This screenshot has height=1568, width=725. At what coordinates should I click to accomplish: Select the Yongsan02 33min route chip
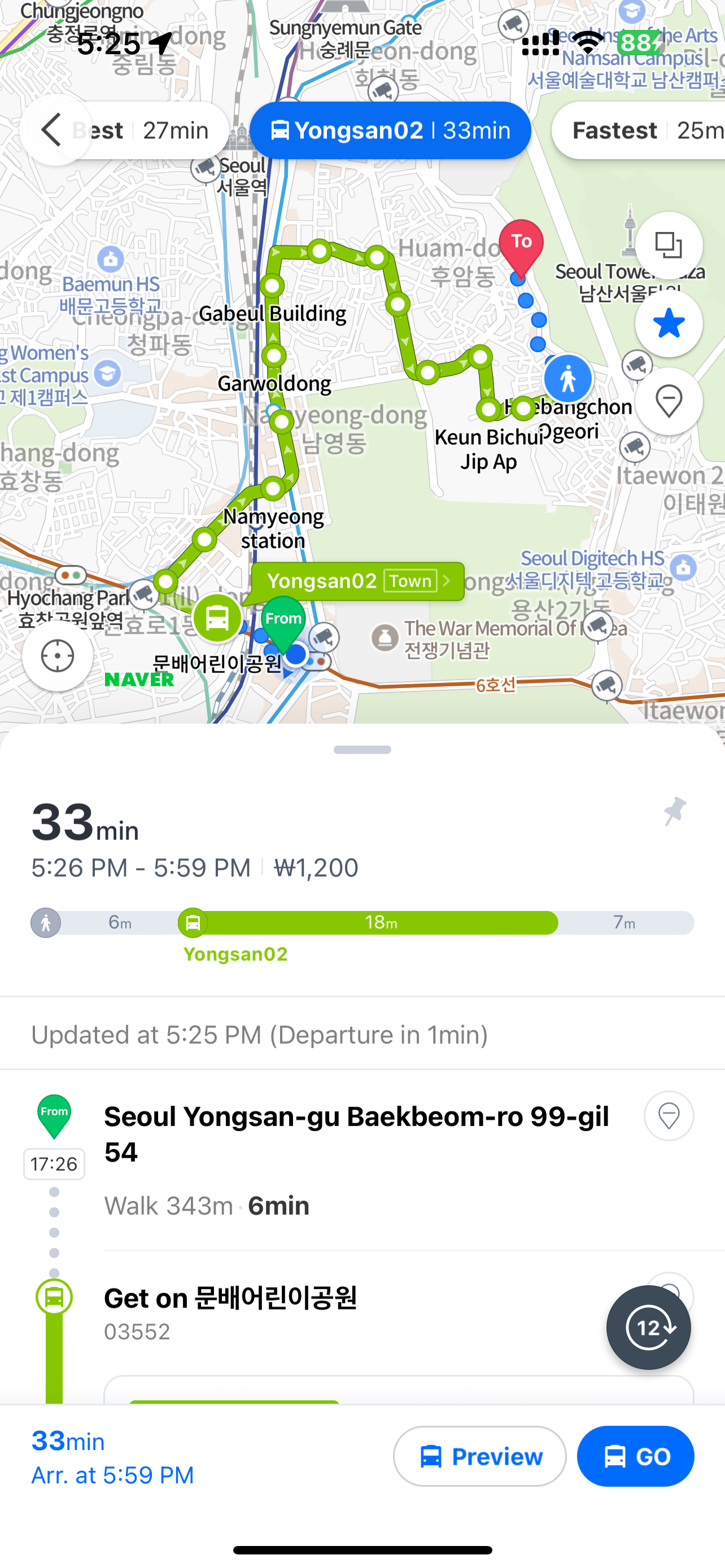[x=390, y=131]
